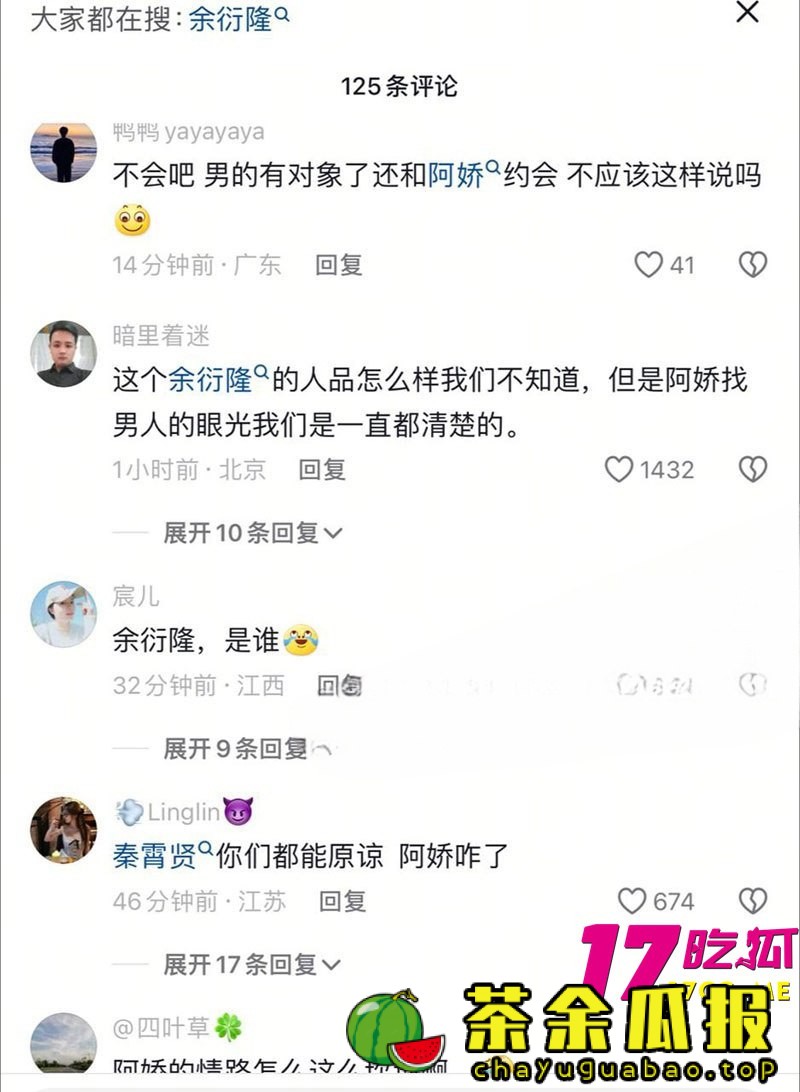This screenshot has height=1092, width=800.
Task: Reply to 暗里着迷's comment
Action: tap(322, 470)
